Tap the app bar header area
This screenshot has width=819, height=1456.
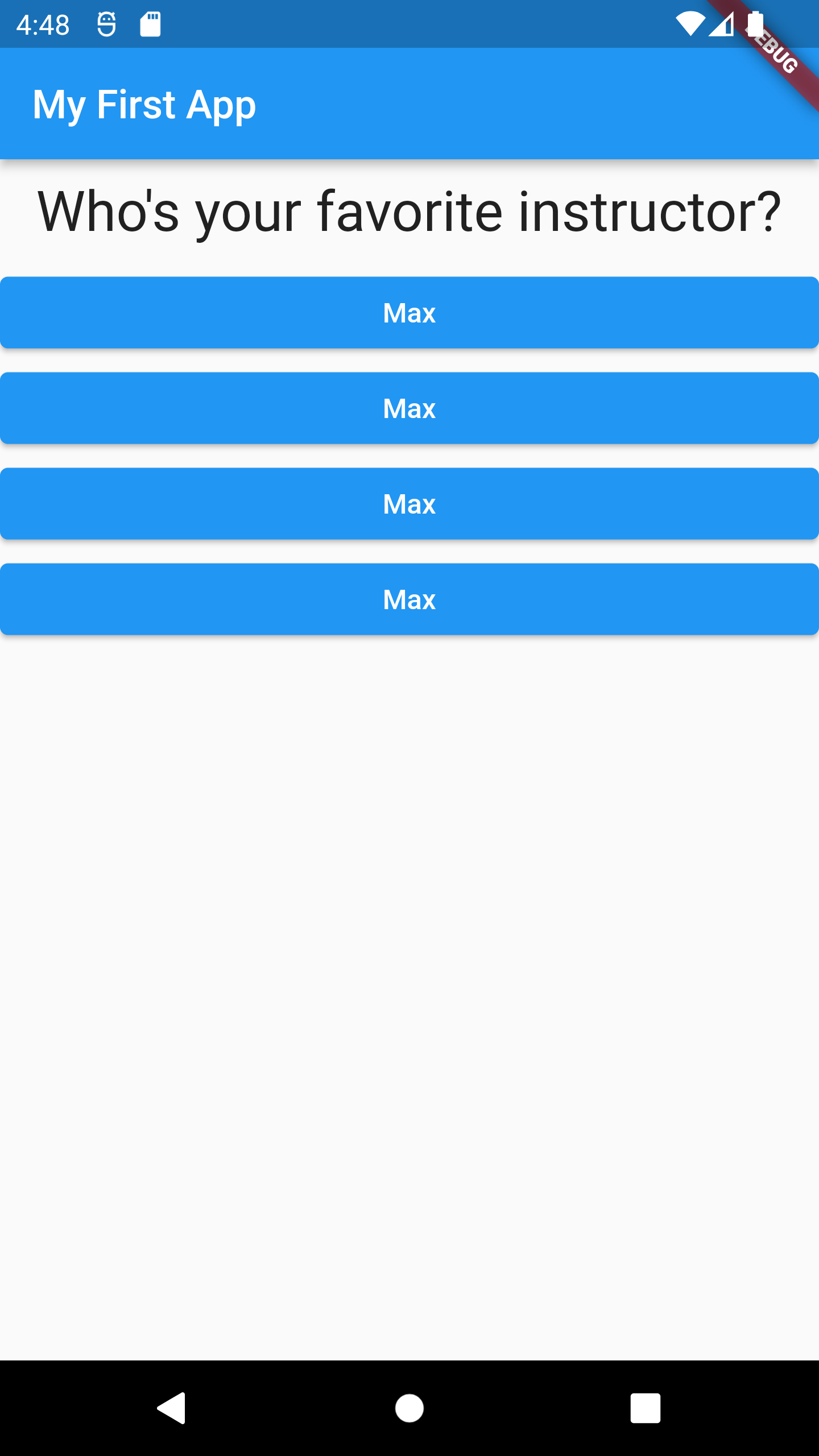[x=409, y=104]
